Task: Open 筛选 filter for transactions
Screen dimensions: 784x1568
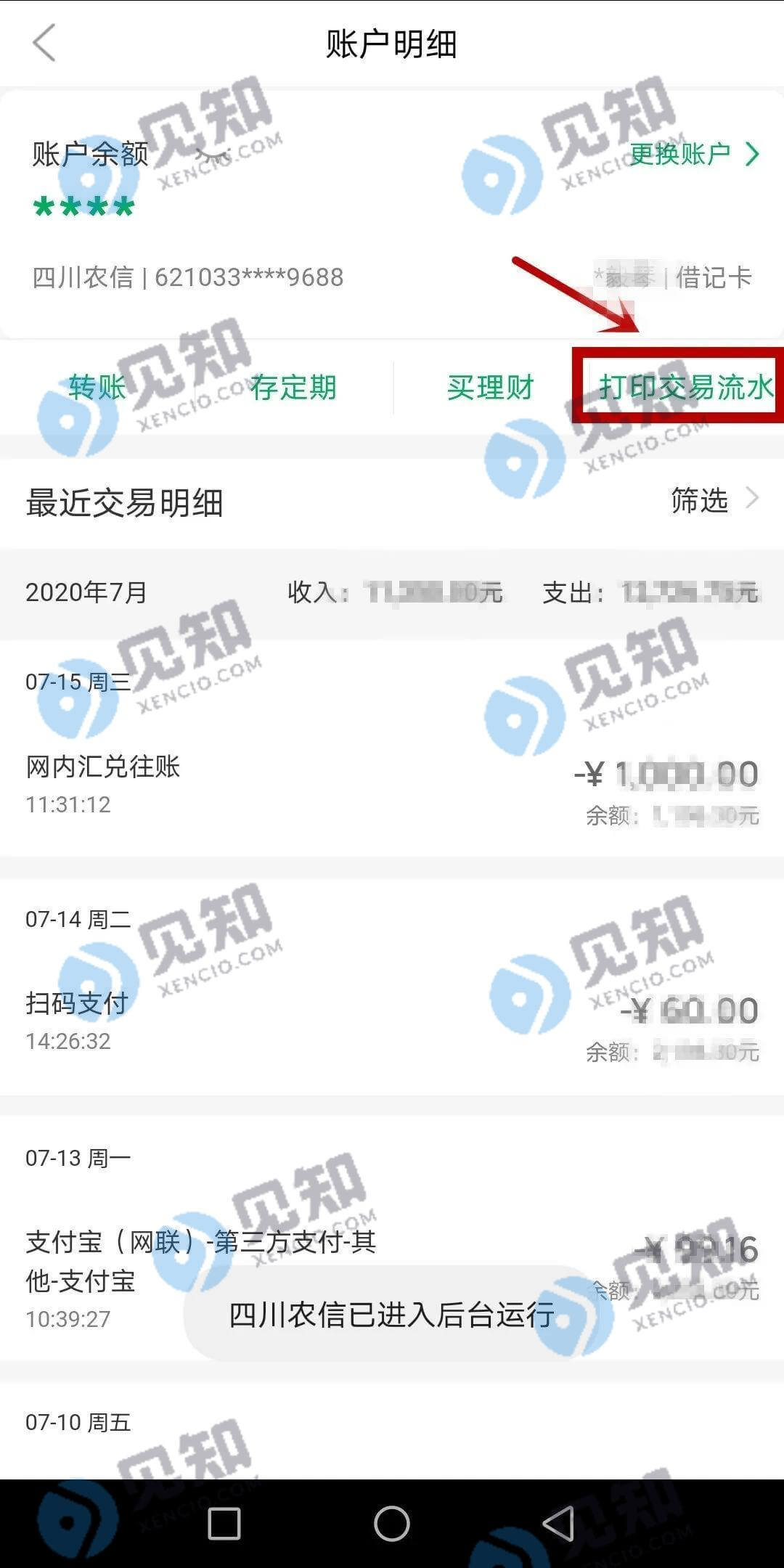Action: 714,501
